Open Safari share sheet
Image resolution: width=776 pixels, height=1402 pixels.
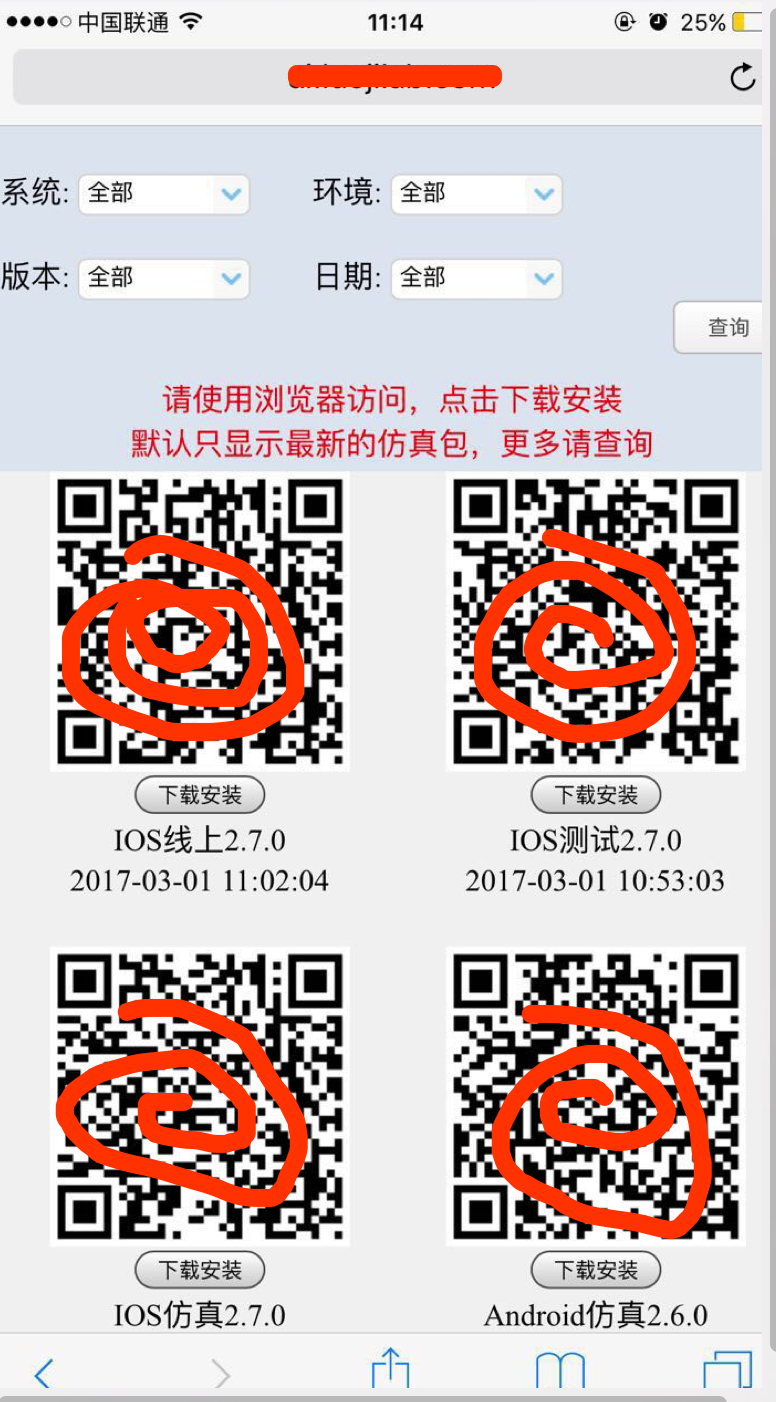pos(390,1368)
